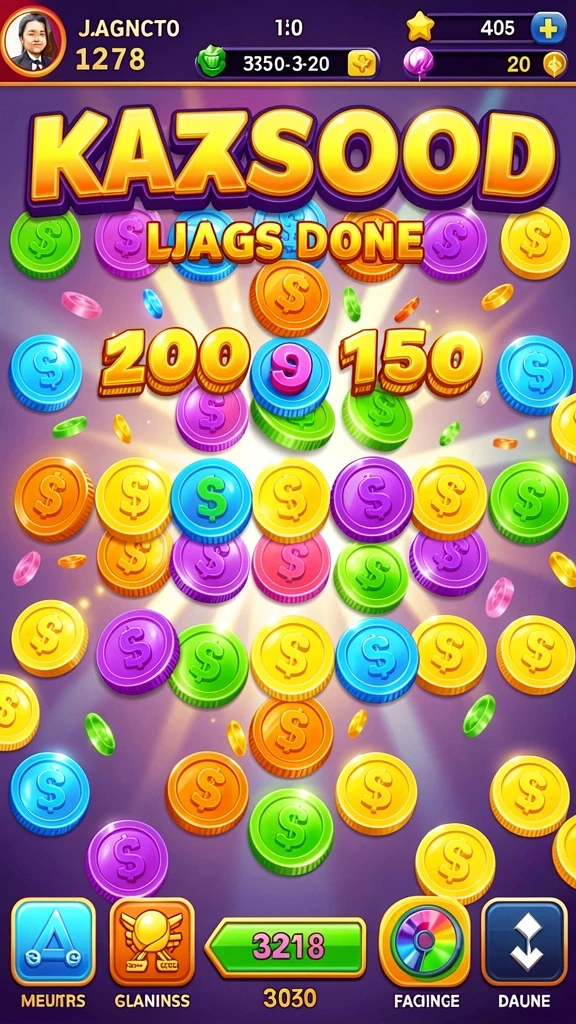
Task: Open the Glaninss booster button
Action: pos(152,942)
